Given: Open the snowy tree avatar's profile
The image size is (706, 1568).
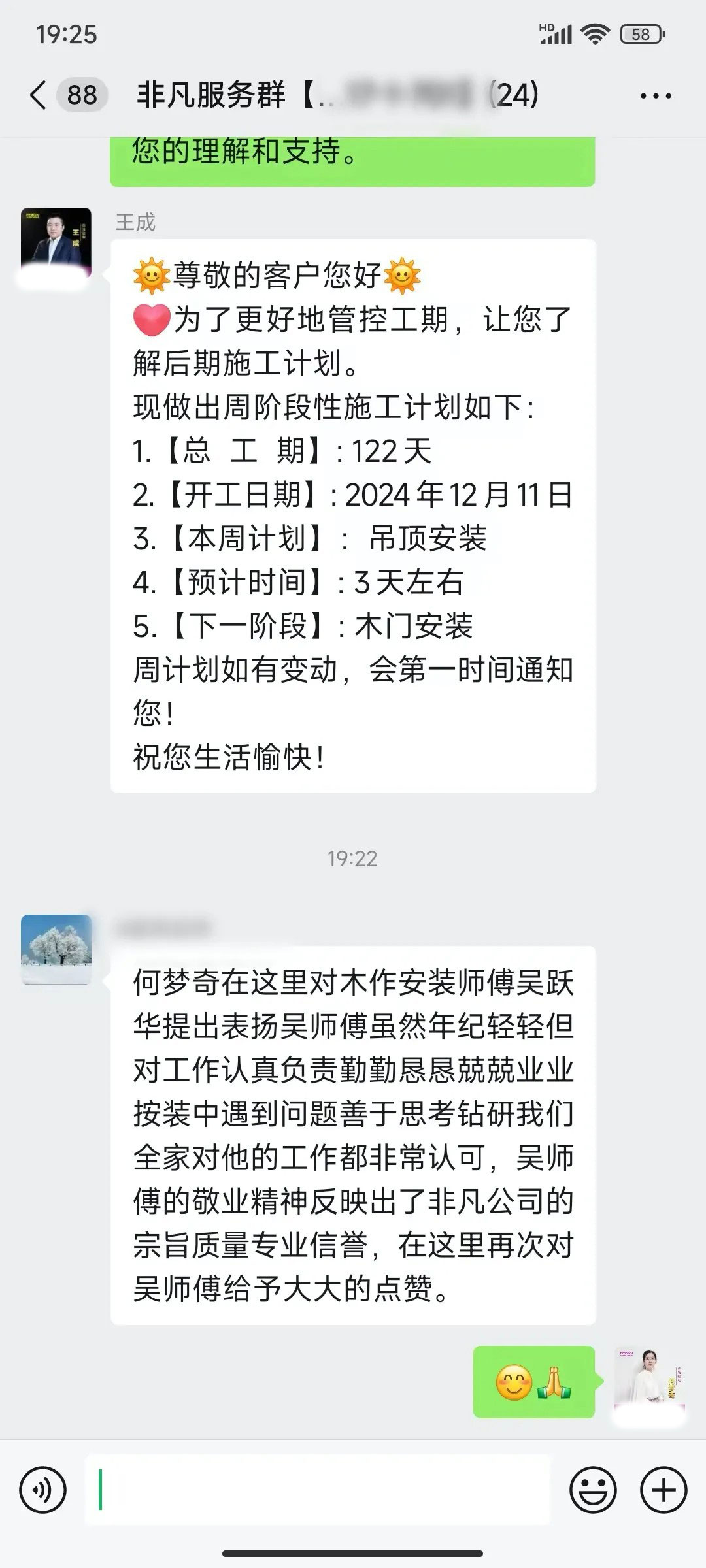Looking at the screenshot, I should (x=56, y=949).
